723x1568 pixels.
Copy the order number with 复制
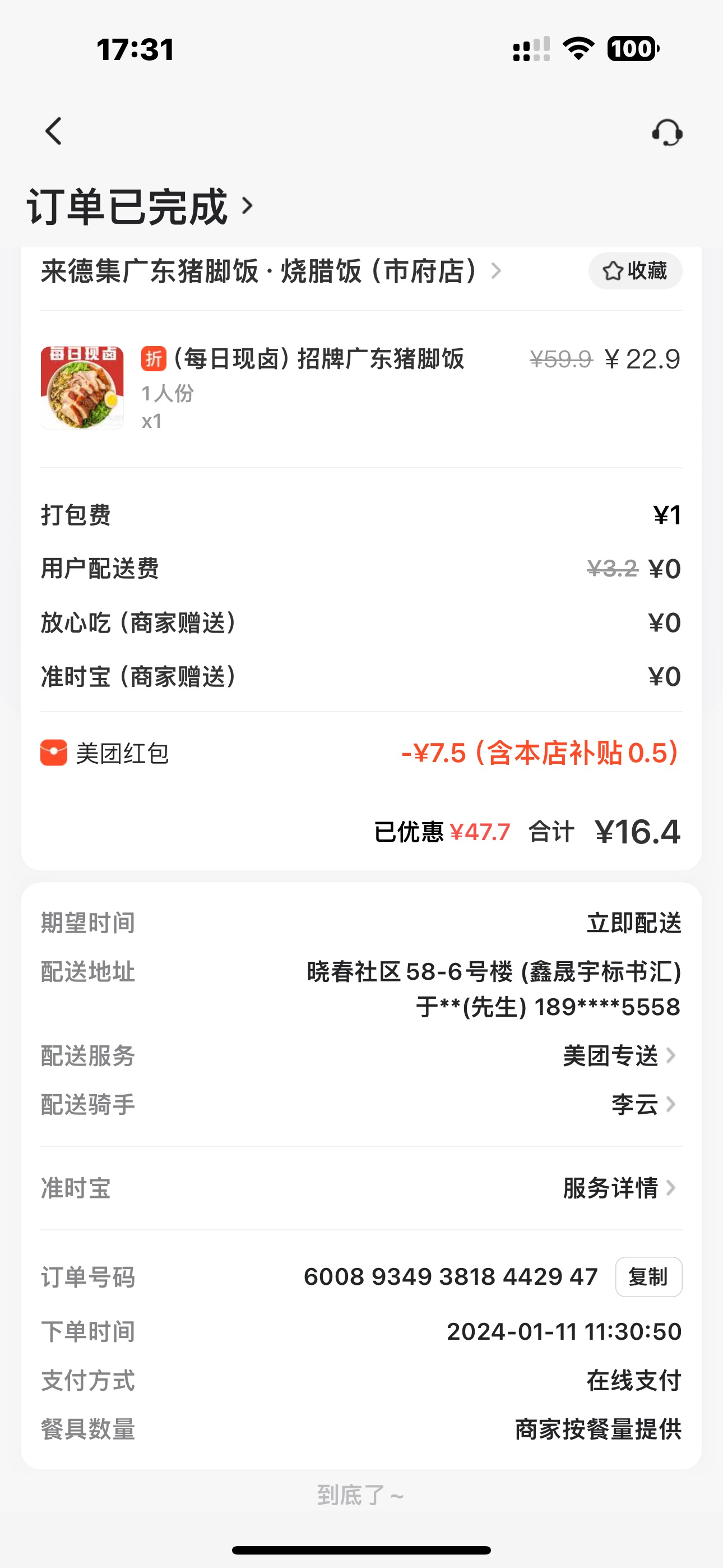click(648, 1277)
